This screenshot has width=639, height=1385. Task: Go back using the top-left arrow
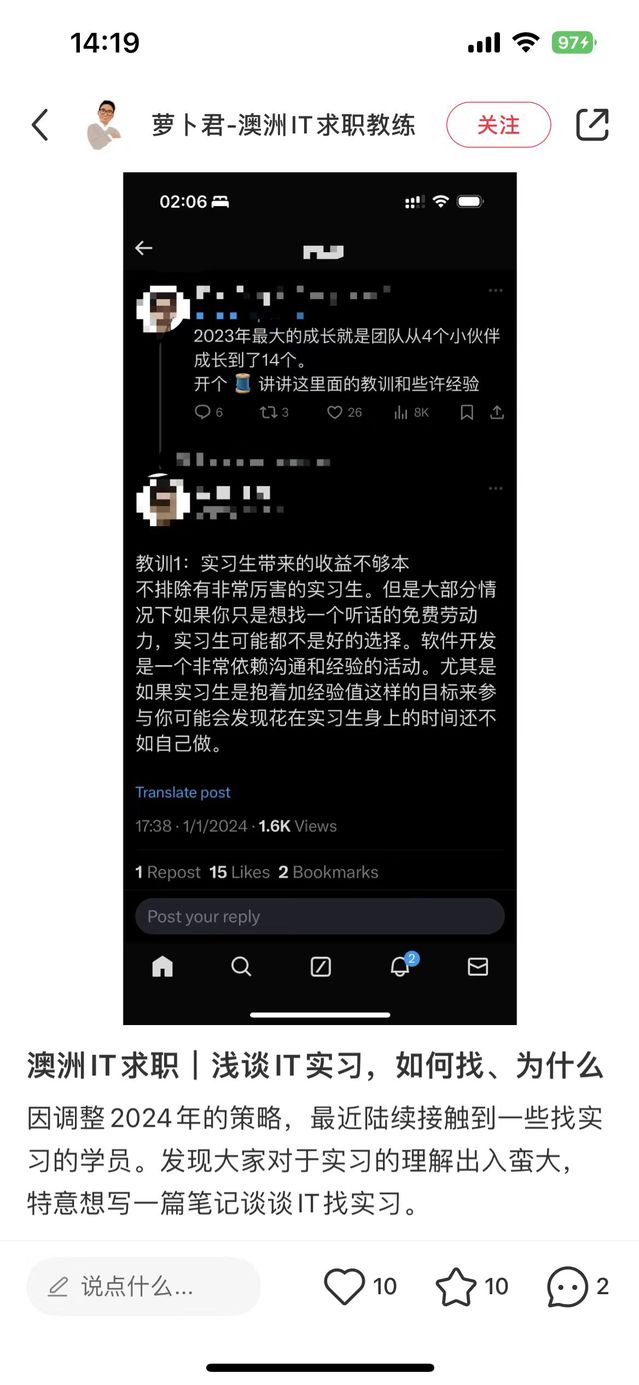click(40, 125)
